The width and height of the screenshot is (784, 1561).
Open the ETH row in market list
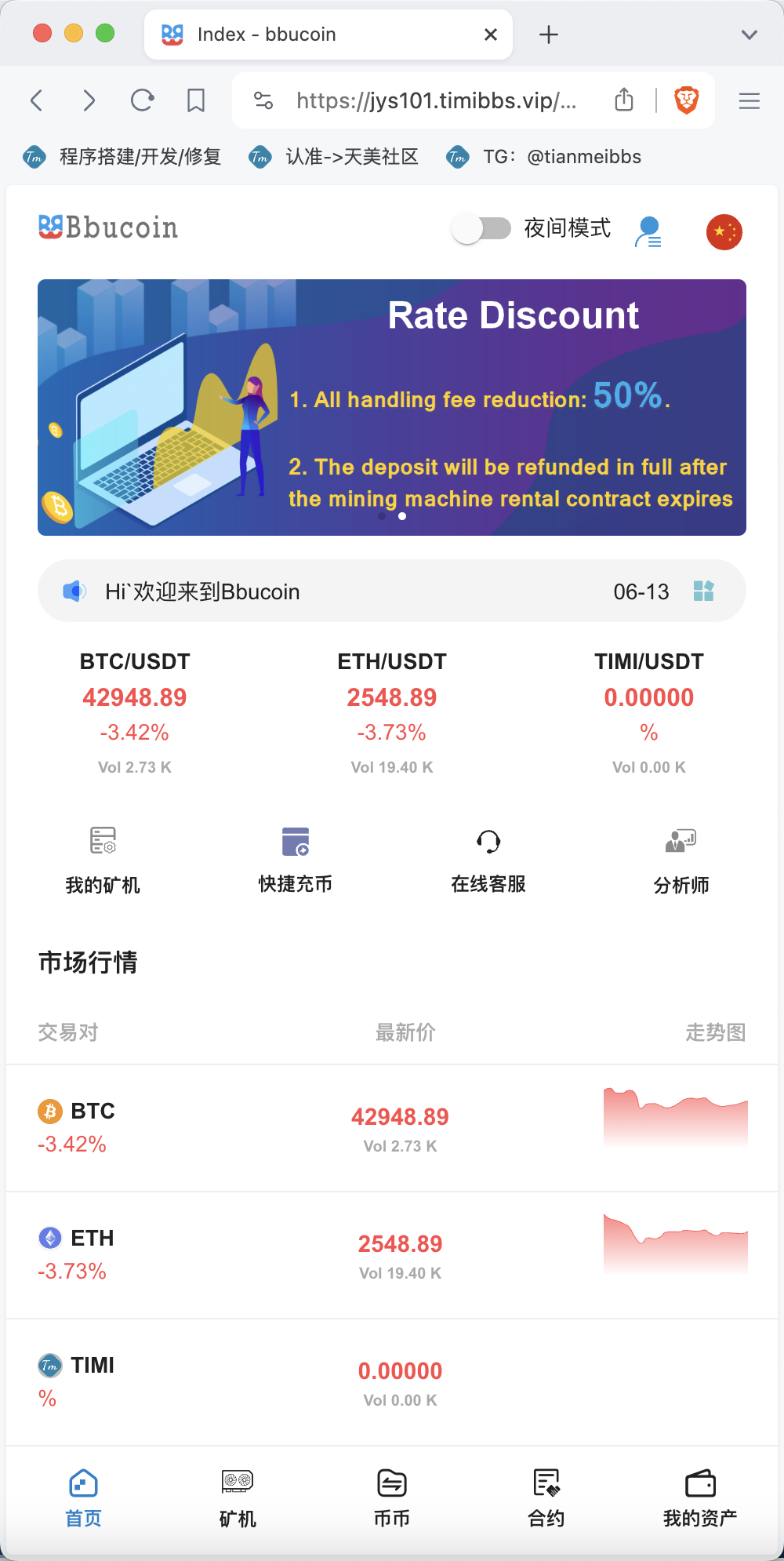[x=392, y=1255]
